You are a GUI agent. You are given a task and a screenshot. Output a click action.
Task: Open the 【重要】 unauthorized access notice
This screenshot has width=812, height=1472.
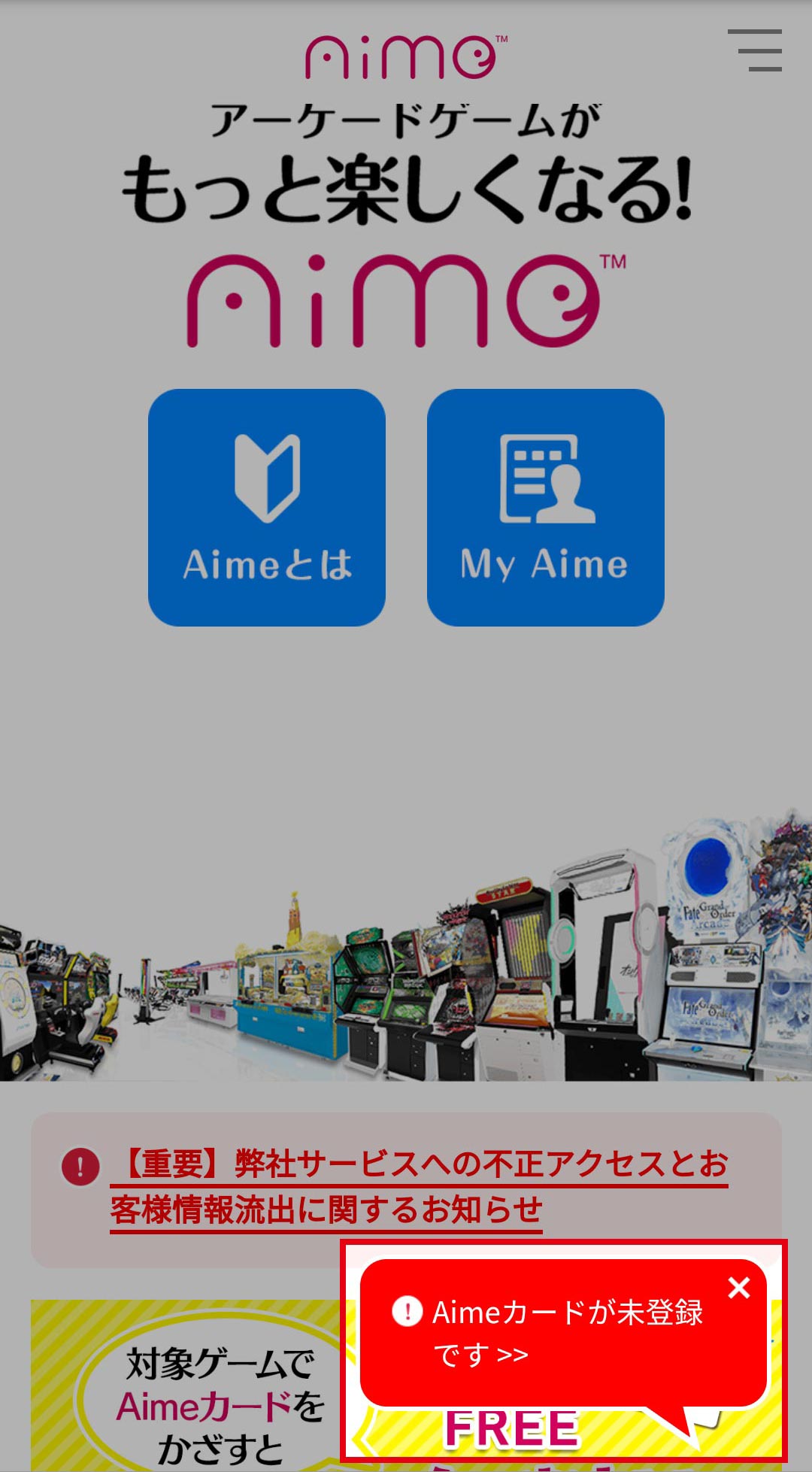coord(419,1186)
